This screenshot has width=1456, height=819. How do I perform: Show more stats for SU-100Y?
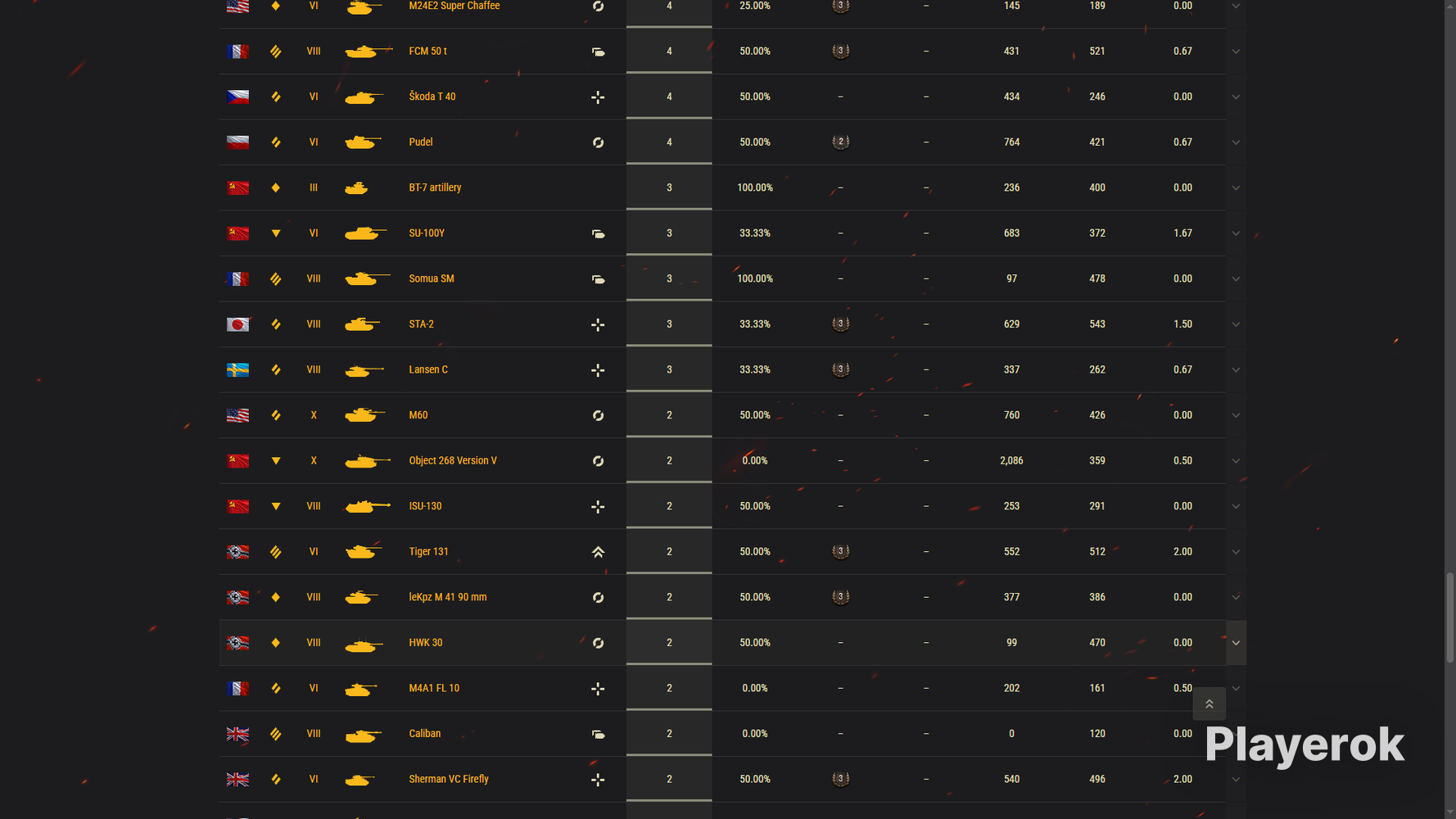(1236, 233)
